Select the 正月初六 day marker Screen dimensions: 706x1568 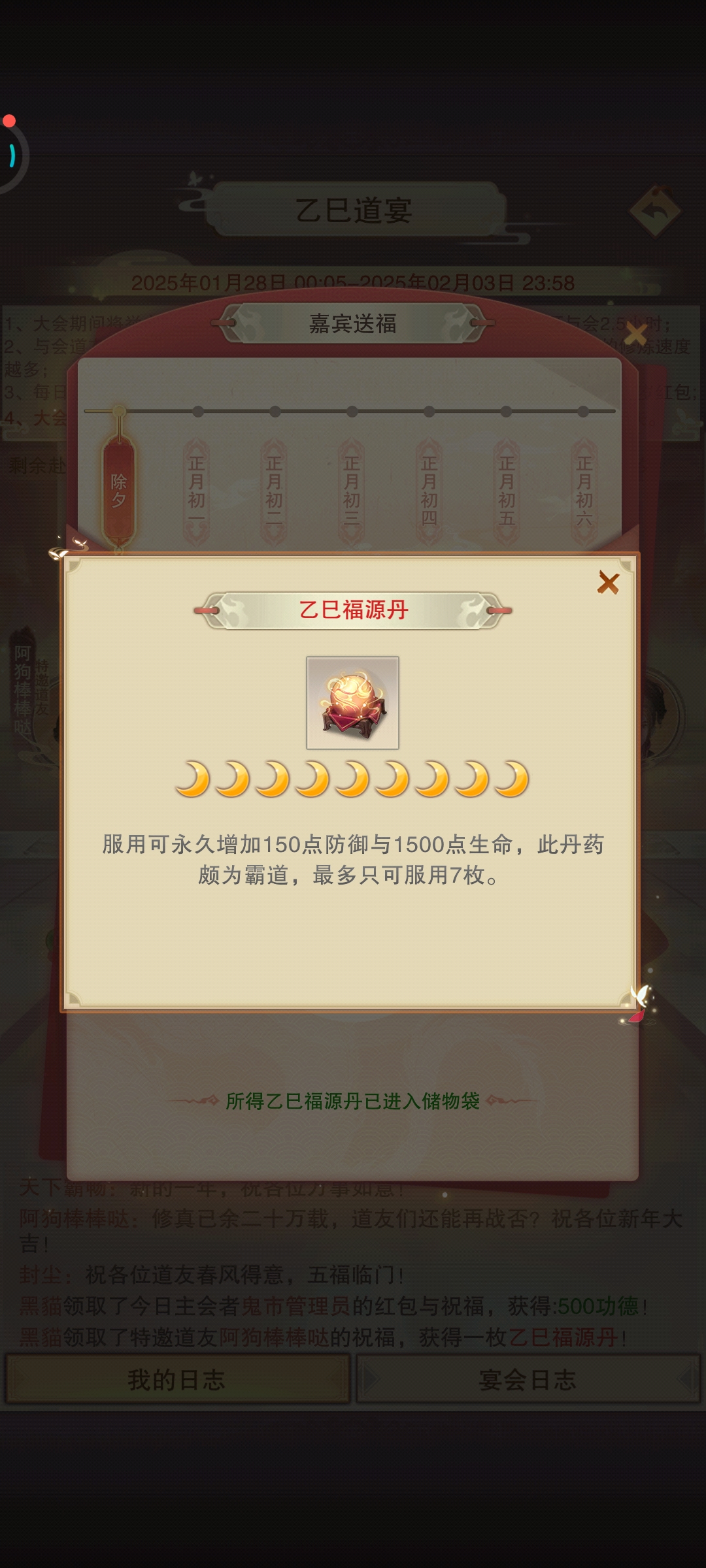(584, 491)
